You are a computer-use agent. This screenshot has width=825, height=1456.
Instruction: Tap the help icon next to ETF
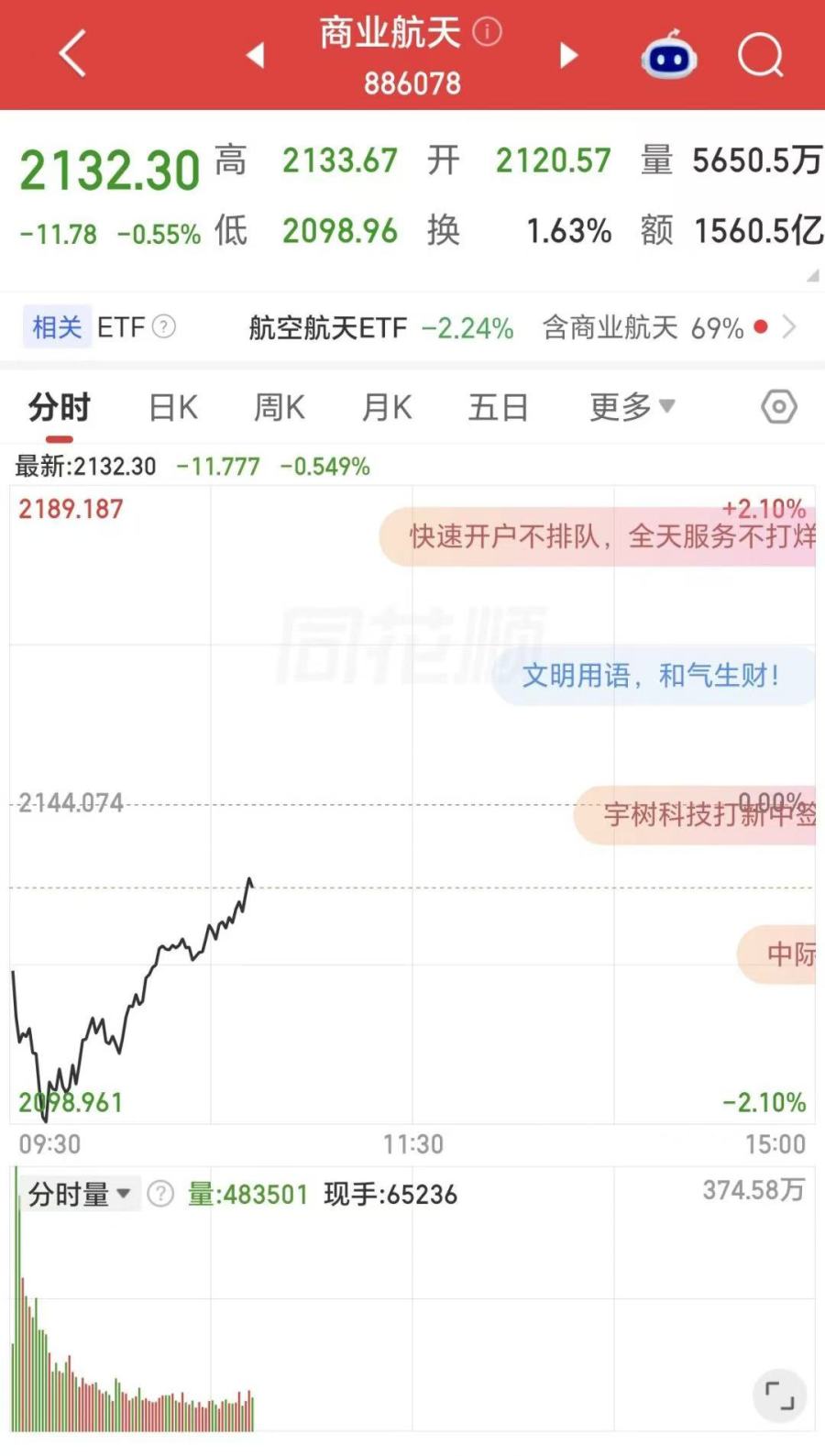[164, 326]
